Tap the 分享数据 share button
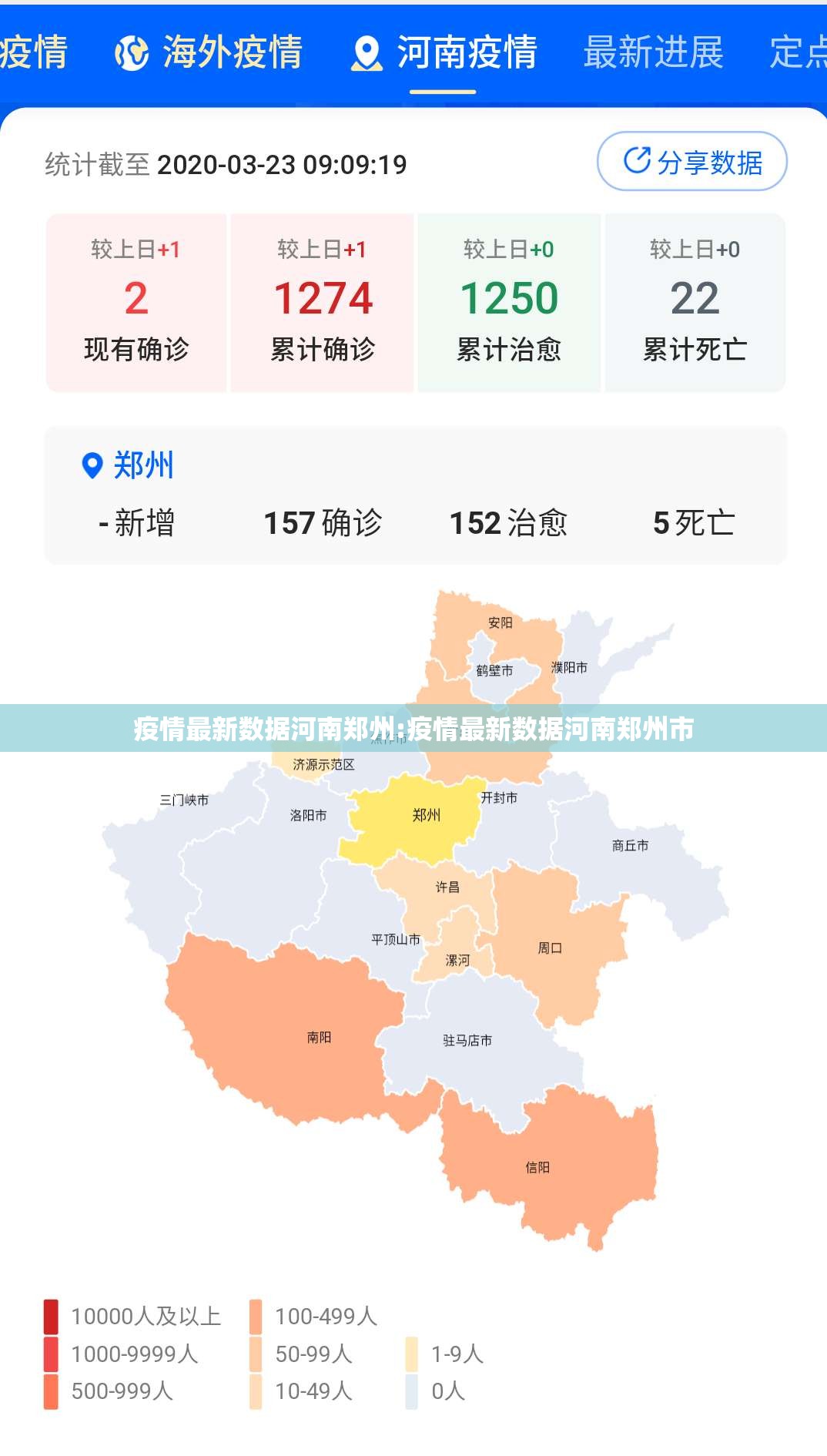827x1456 pixels. tap(691, 162)
